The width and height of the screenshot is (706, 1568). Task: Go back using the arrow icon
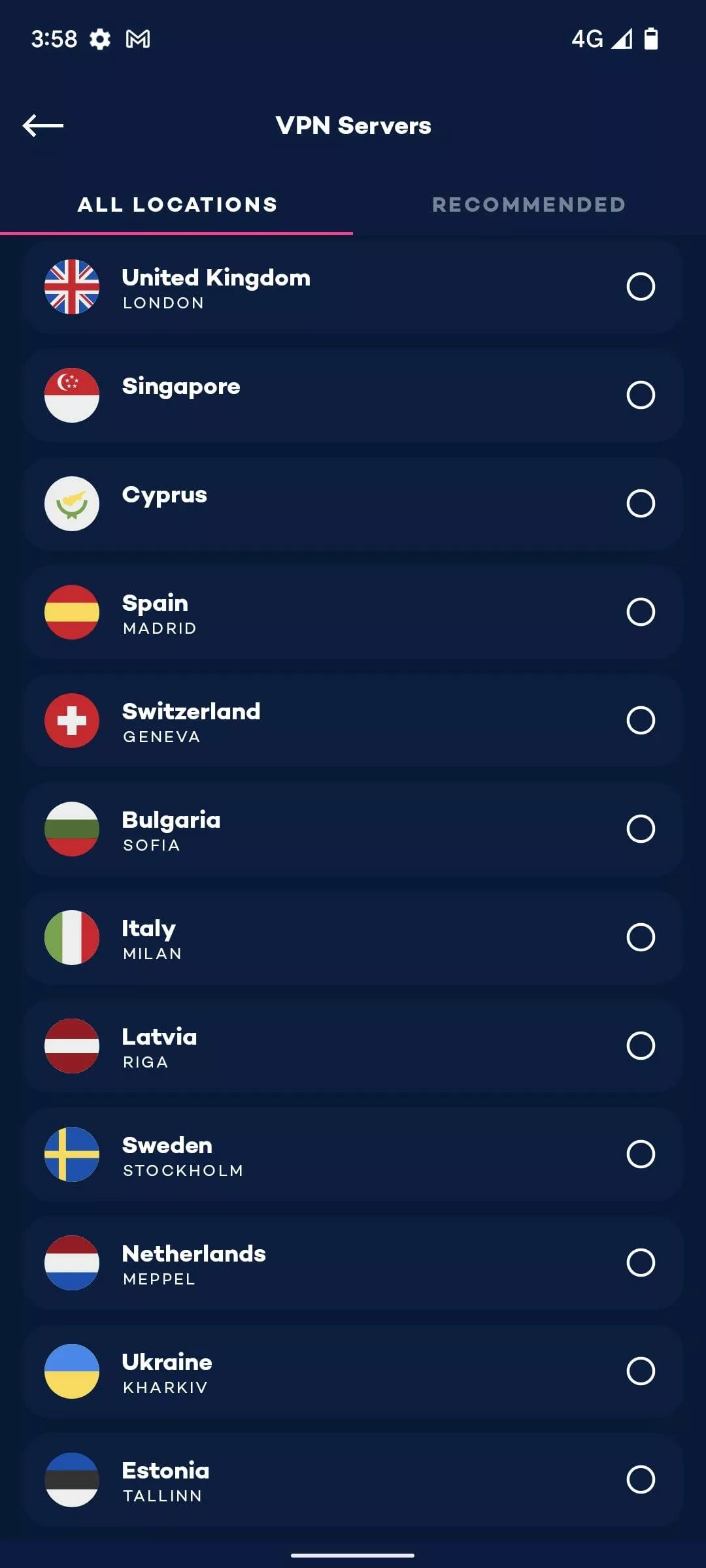point(43,125)
